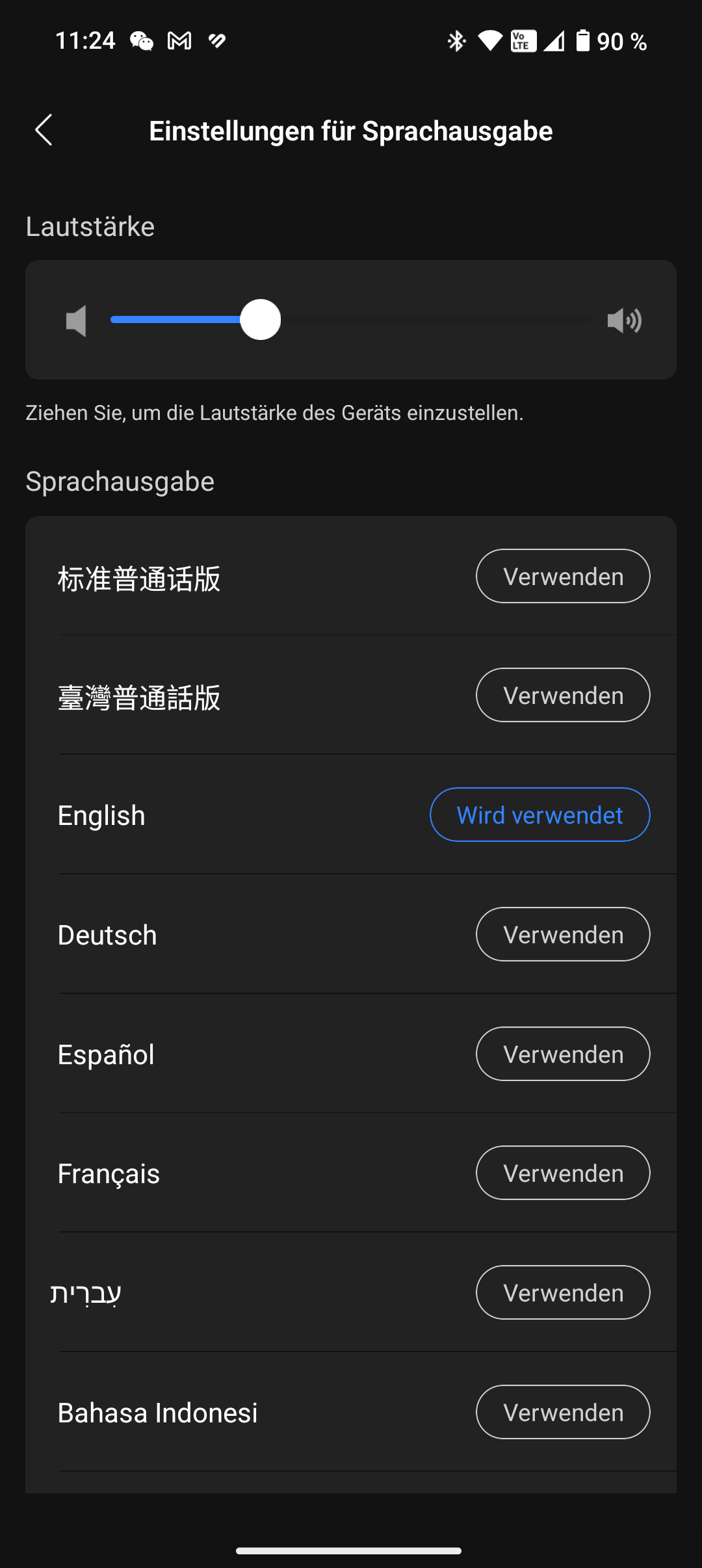Choose Verwenden for Español
The image size is (702, 1568).
(563, 1054)
